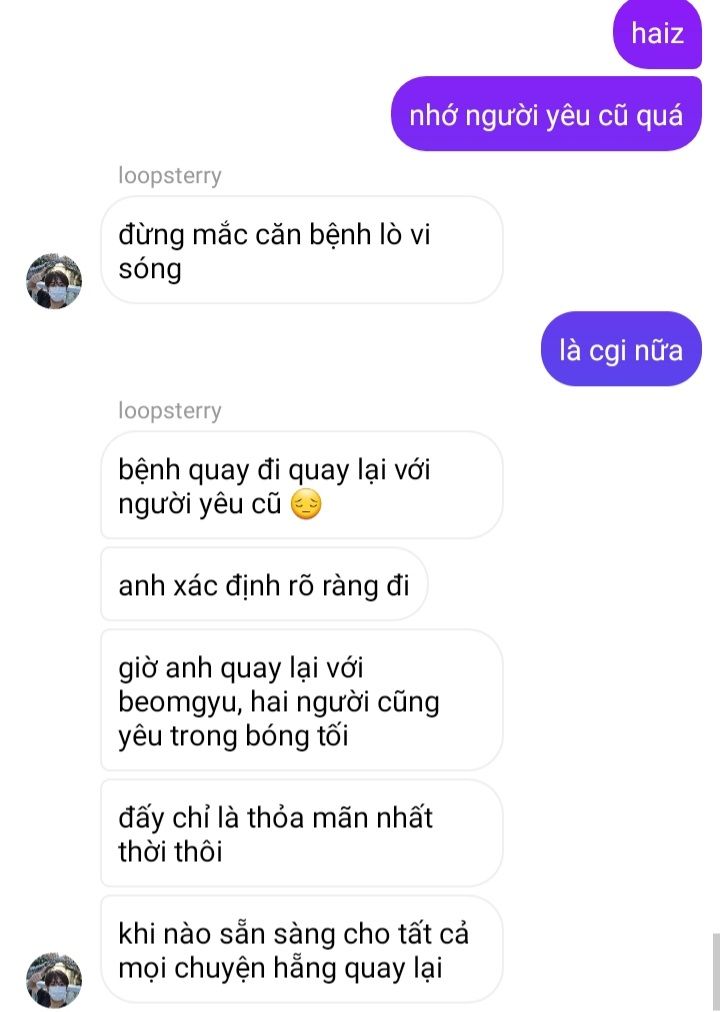Tap loopsterry's avatar beside the "khi nào sẵn sàng" message
The width and height of the screenshot is (720, 1012).
pos(53,980)
